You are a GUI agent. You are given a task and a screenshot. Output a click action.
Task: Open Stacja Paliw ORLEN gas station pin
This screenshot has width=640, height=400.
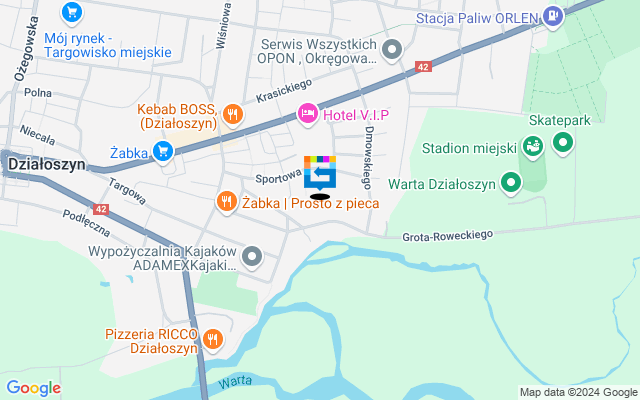(553, 15)
